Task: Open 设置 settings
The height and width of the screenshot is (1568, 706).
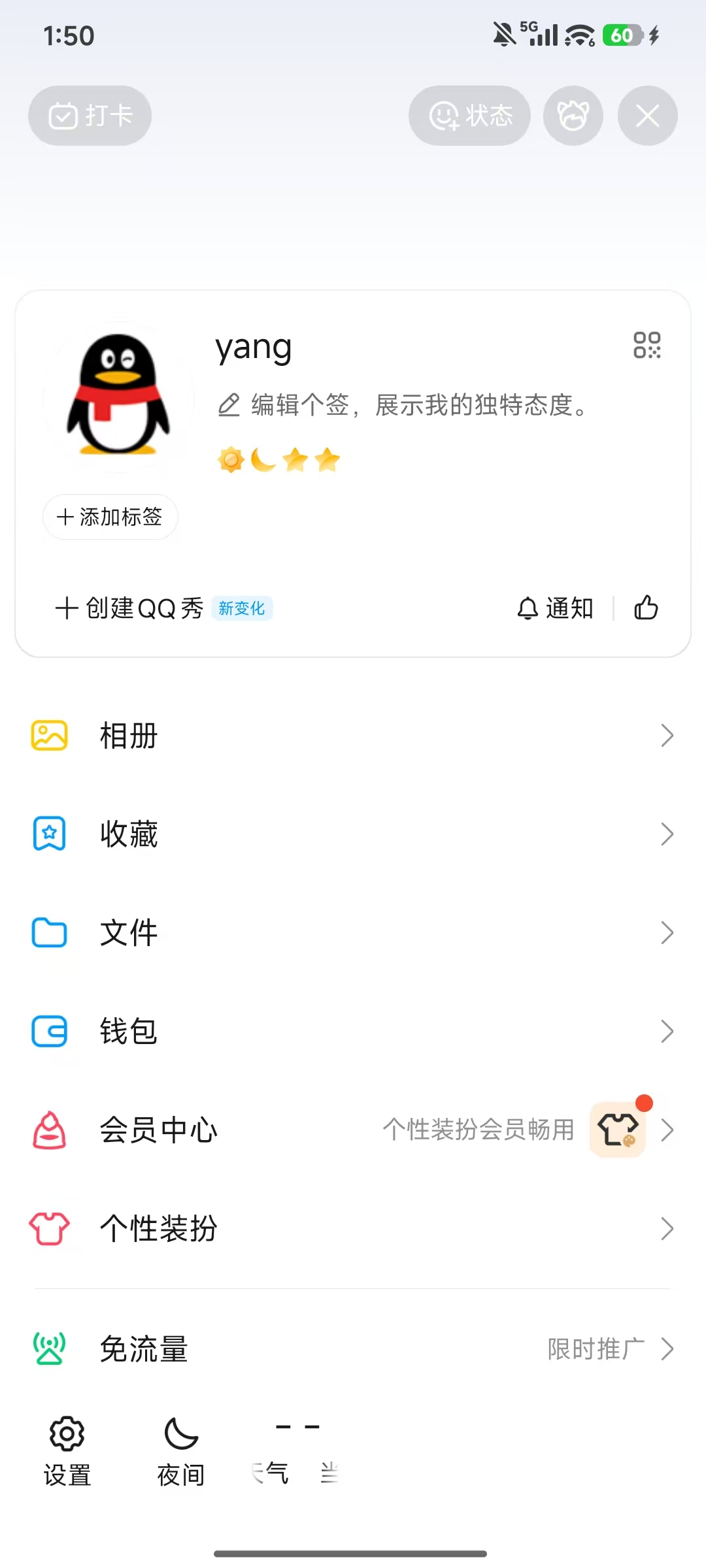Action: point(67,1450)
